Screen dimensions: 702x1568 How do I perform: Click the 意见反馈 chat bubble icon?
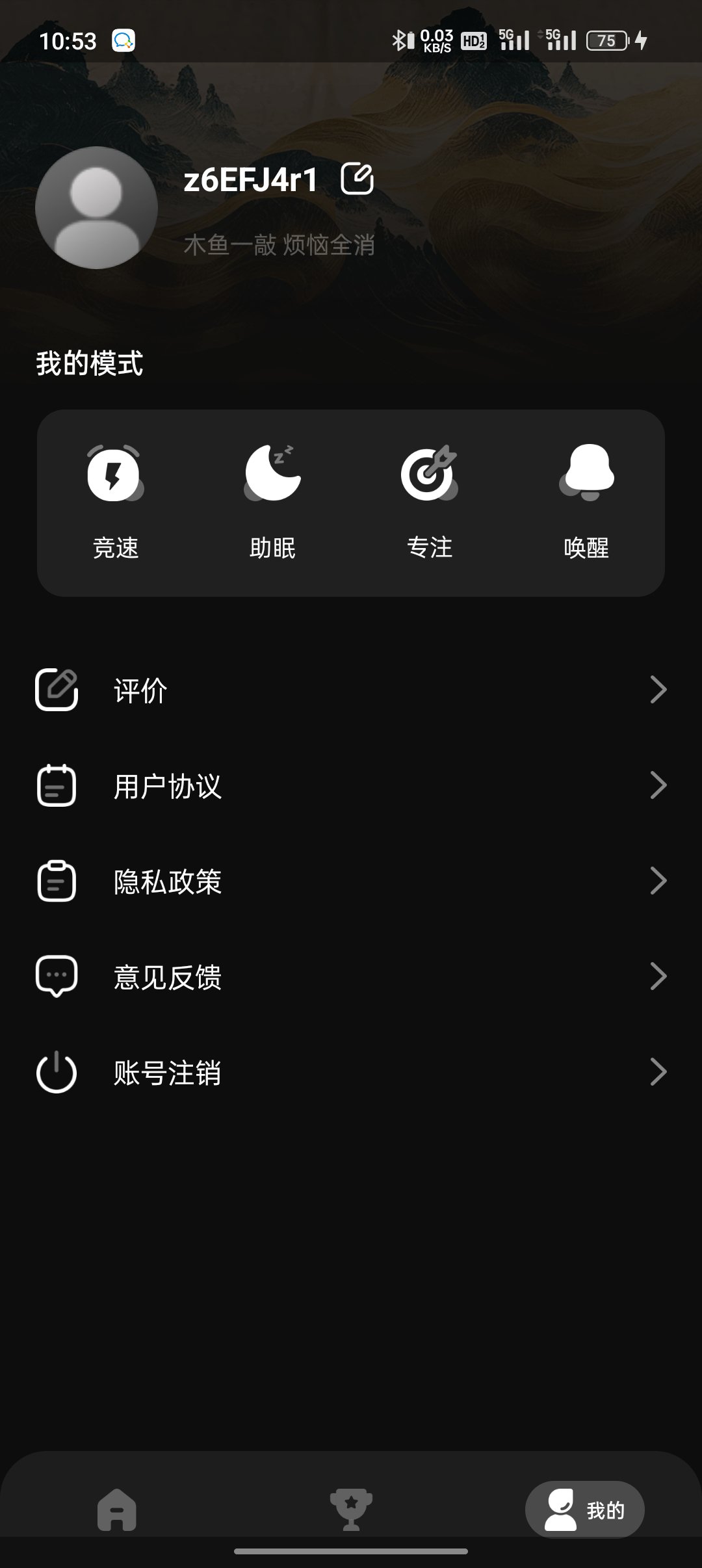56,975
